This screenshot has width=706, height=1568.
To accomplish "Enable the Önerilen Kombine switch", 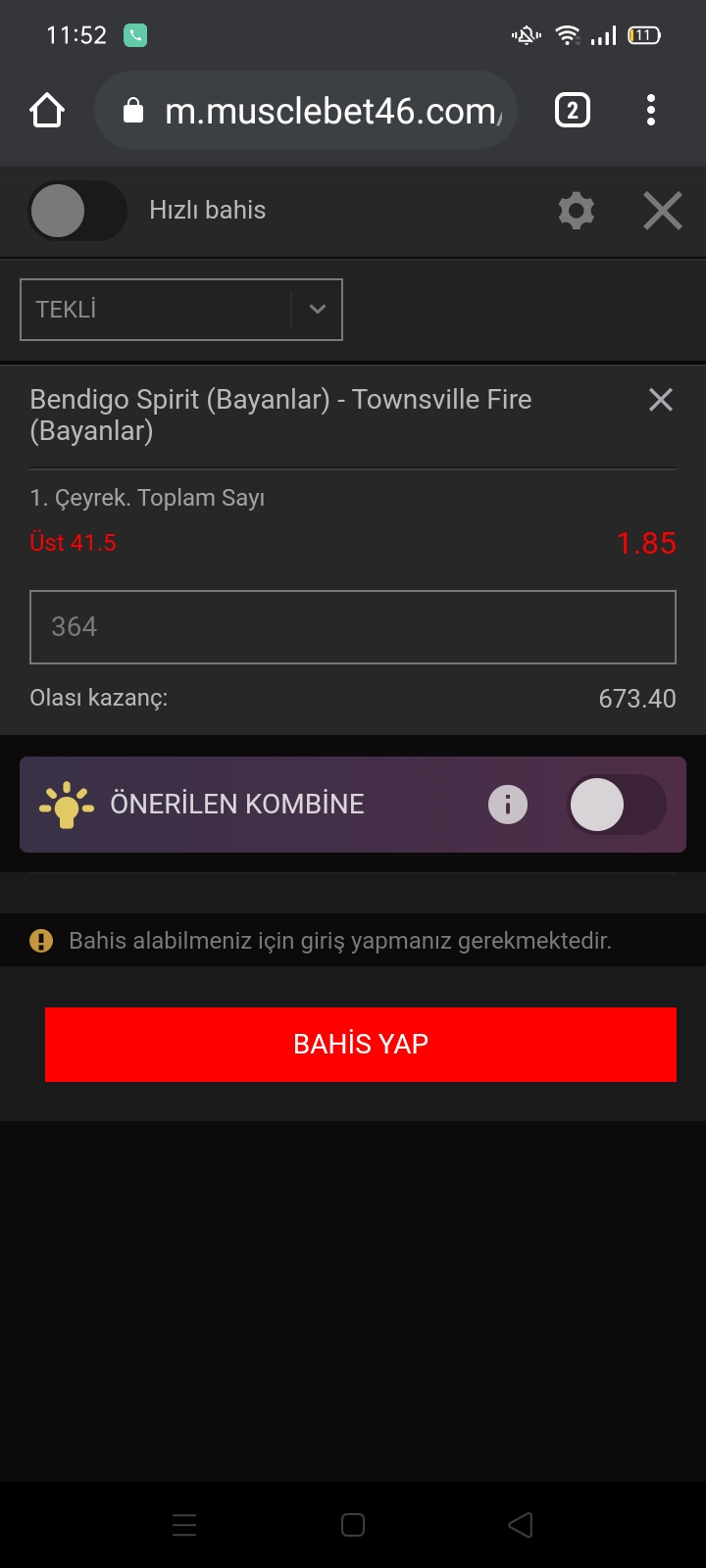I will [617, 805].
